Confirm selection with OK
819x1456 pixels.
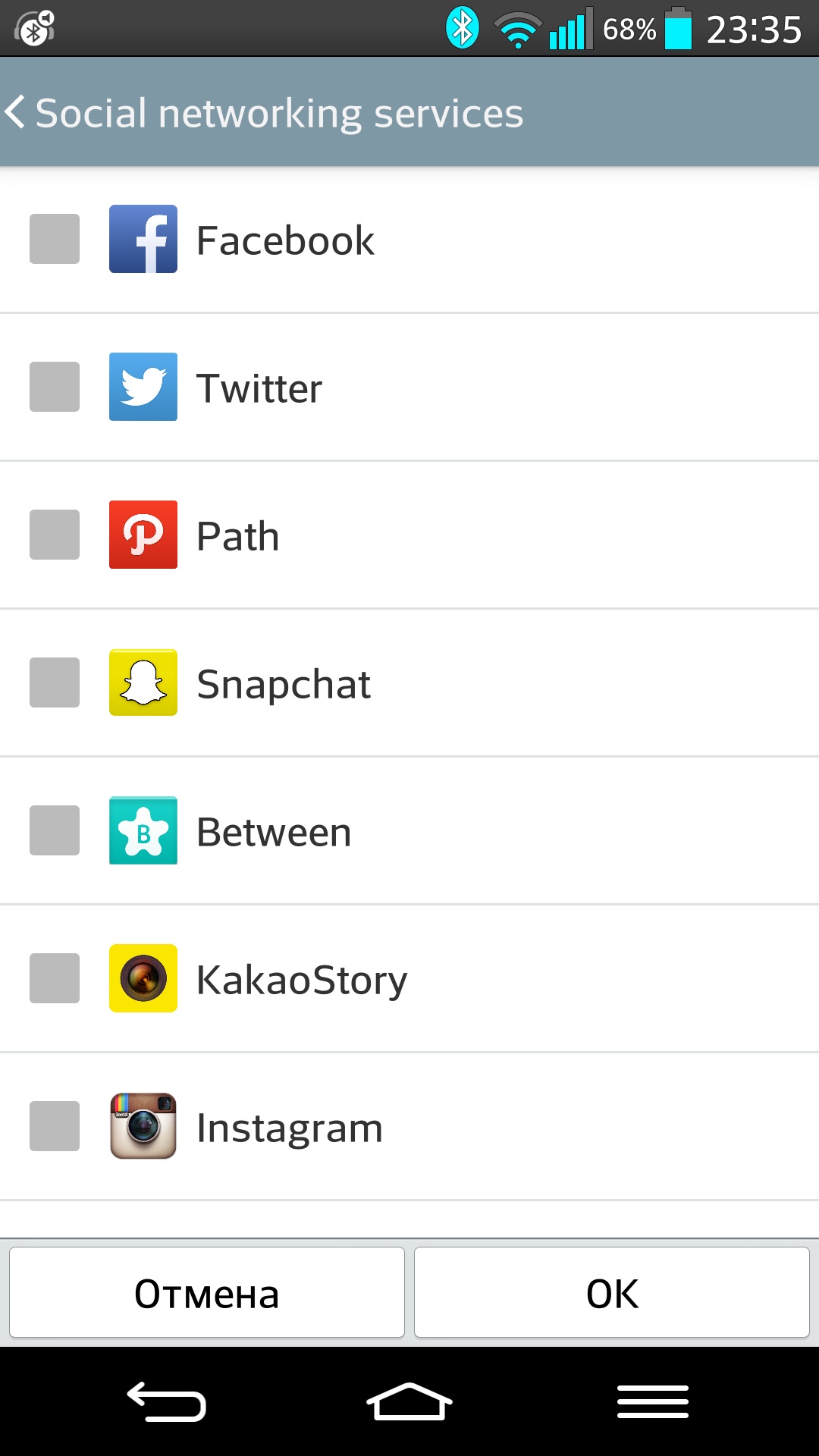612,1293
